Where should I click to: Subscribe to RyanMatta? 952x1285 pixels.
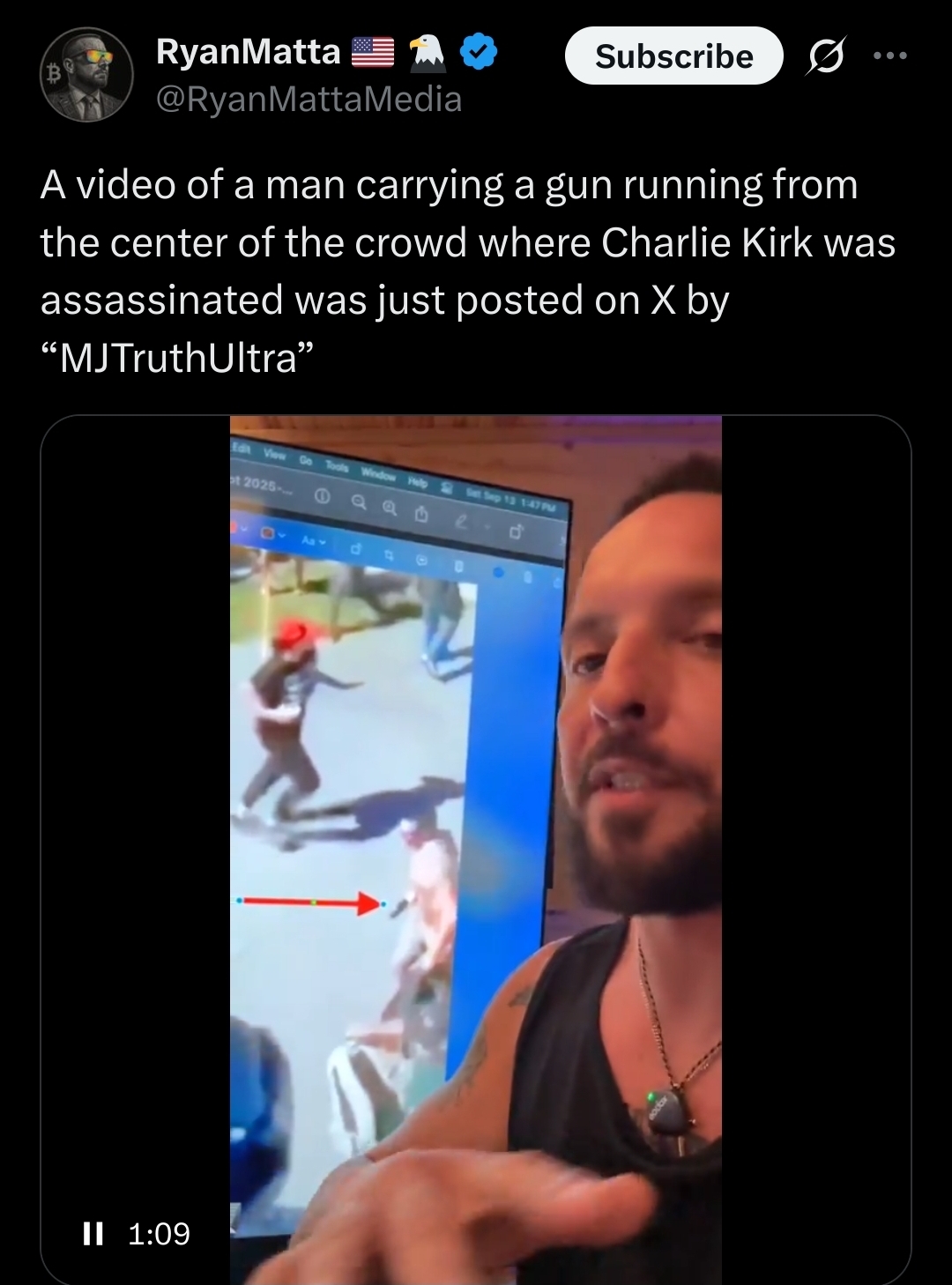(673, 56)
